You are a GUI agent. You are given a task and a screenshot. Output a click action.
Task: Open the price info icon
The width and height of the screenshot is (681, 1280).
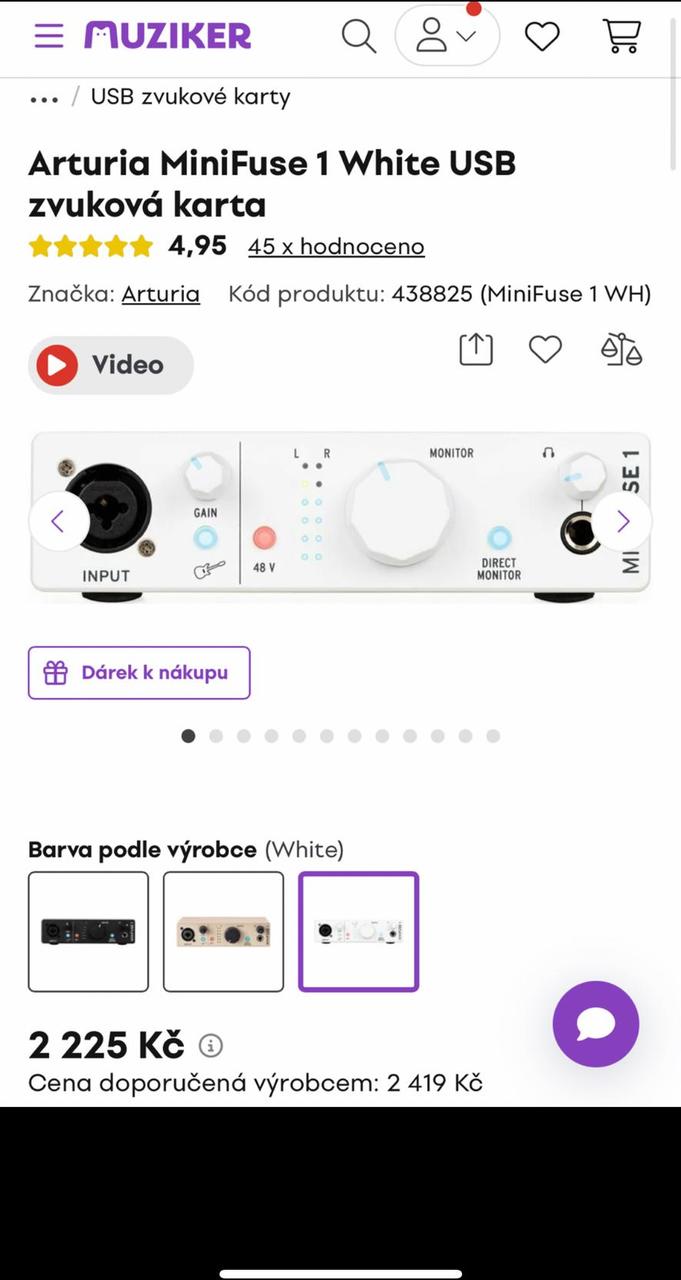(210, 1046)
